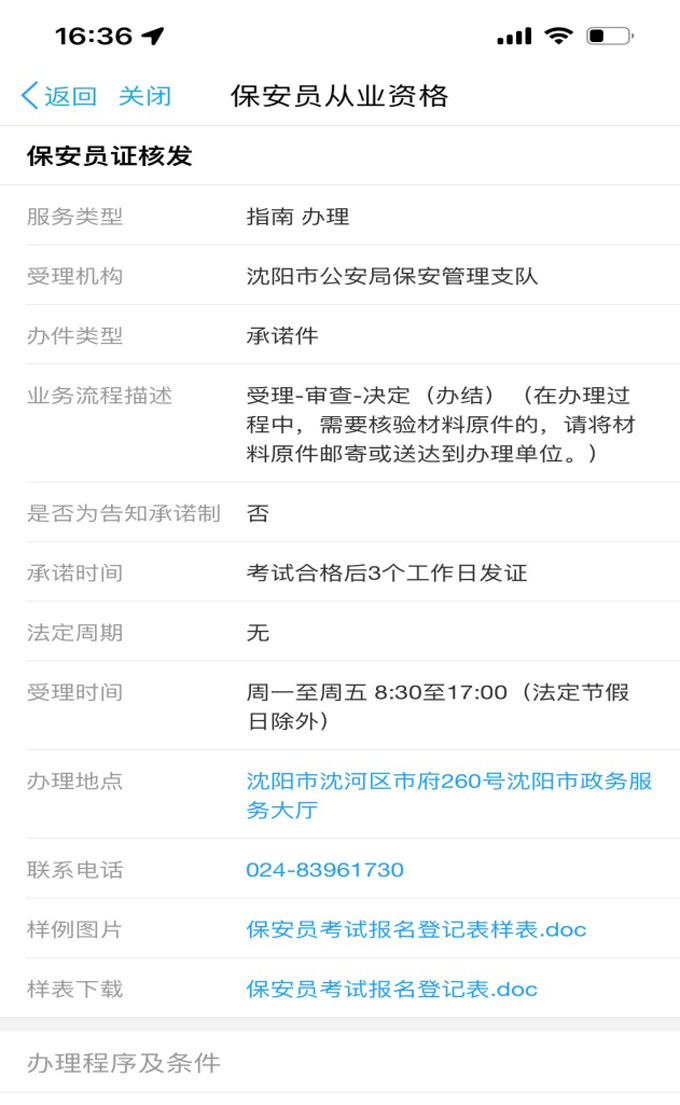Download 保安员考试报名登记表.doc form
Viewport: 680px width, 1105px height.
pyautogui.click(x=392, y=989)
